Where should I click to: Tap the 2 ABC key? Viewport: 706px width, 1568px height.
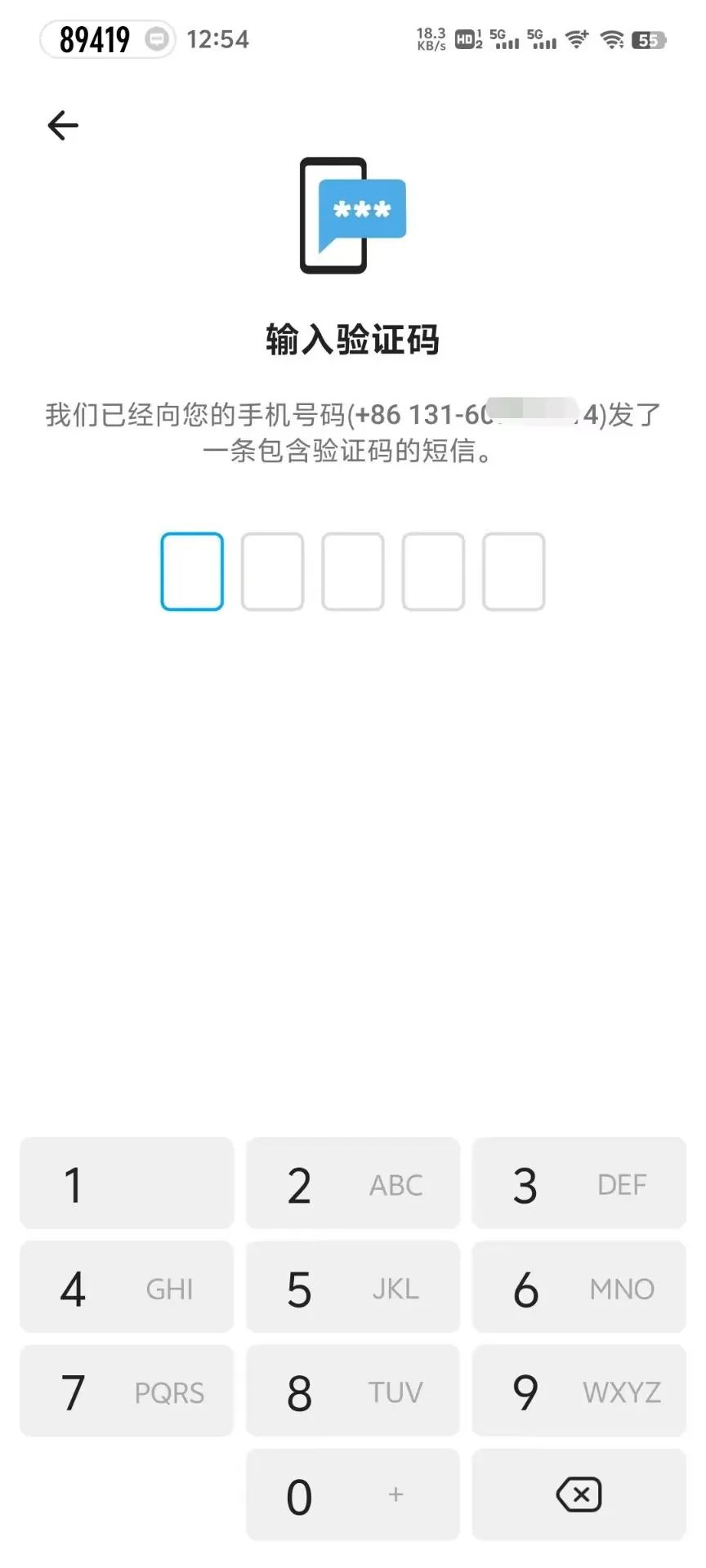(x=353, y=1183)
